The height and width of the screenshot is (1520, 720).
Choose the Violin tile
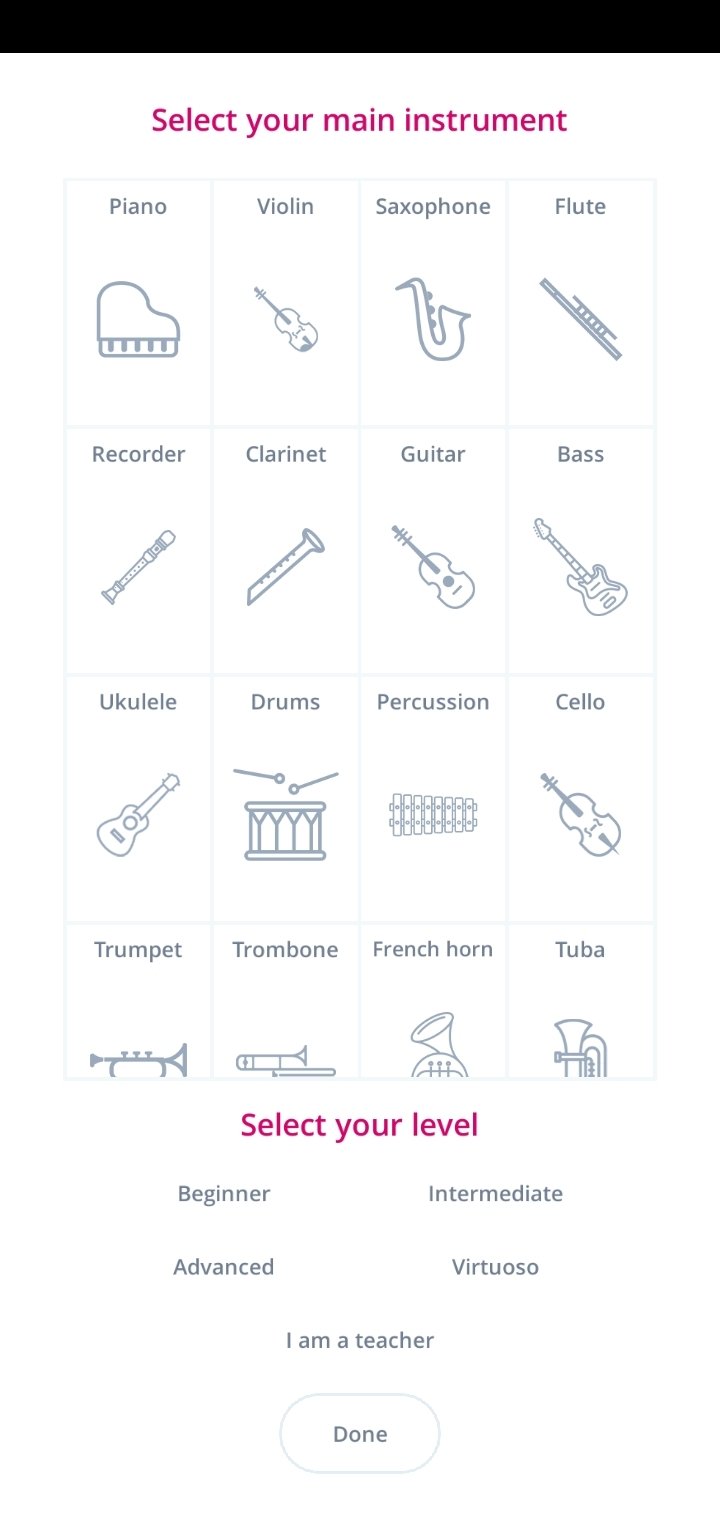[x=285, y=303]
